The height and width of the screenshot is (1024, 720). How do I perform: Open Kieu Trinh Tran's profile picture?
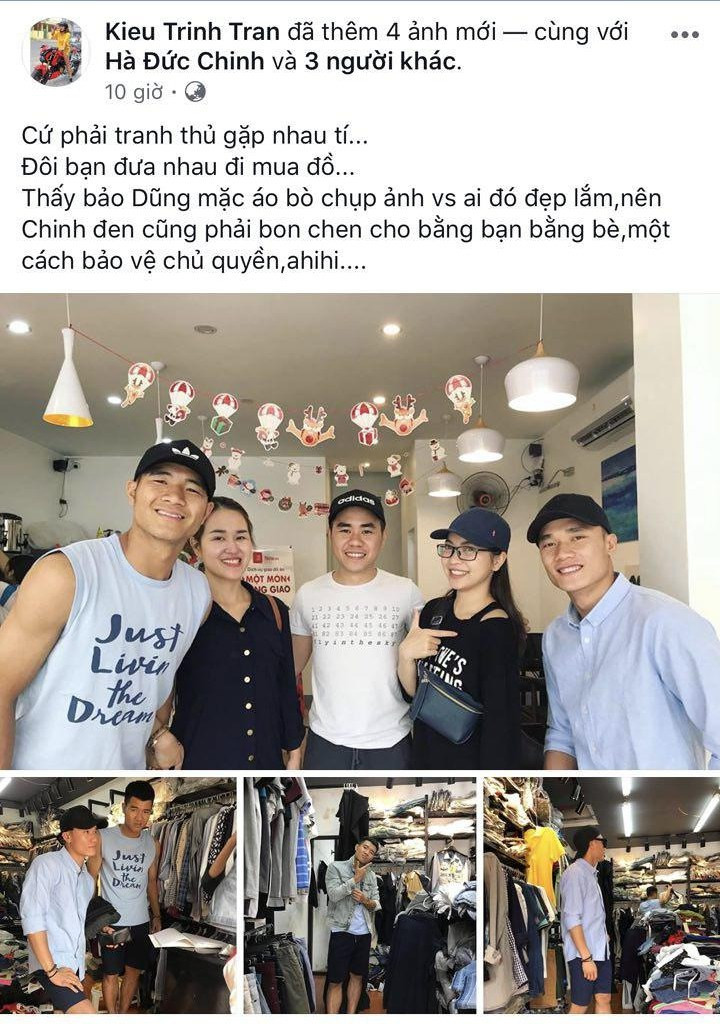55,51
